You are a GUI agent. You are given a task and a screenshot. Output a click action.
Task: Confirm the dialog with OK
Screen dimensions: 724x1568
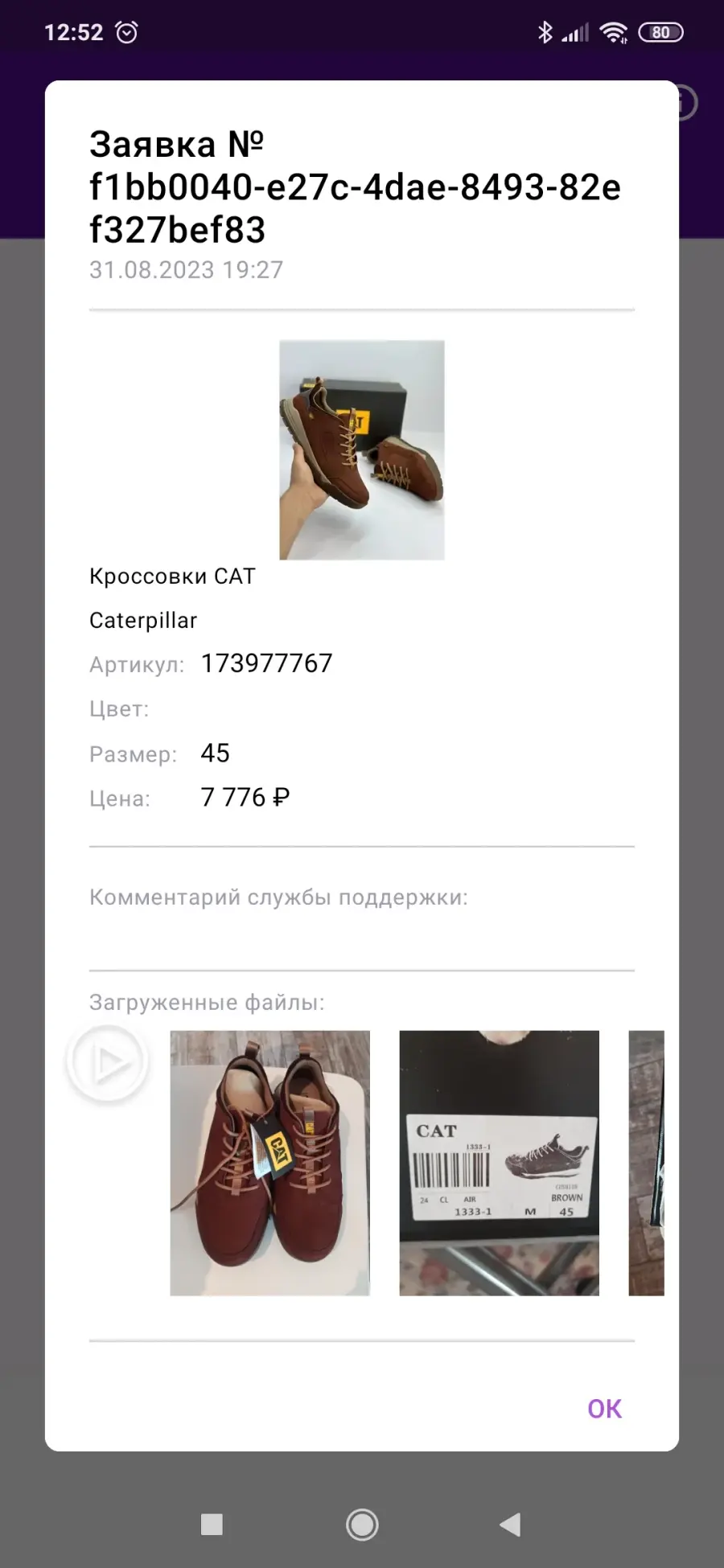(604, 1408)
